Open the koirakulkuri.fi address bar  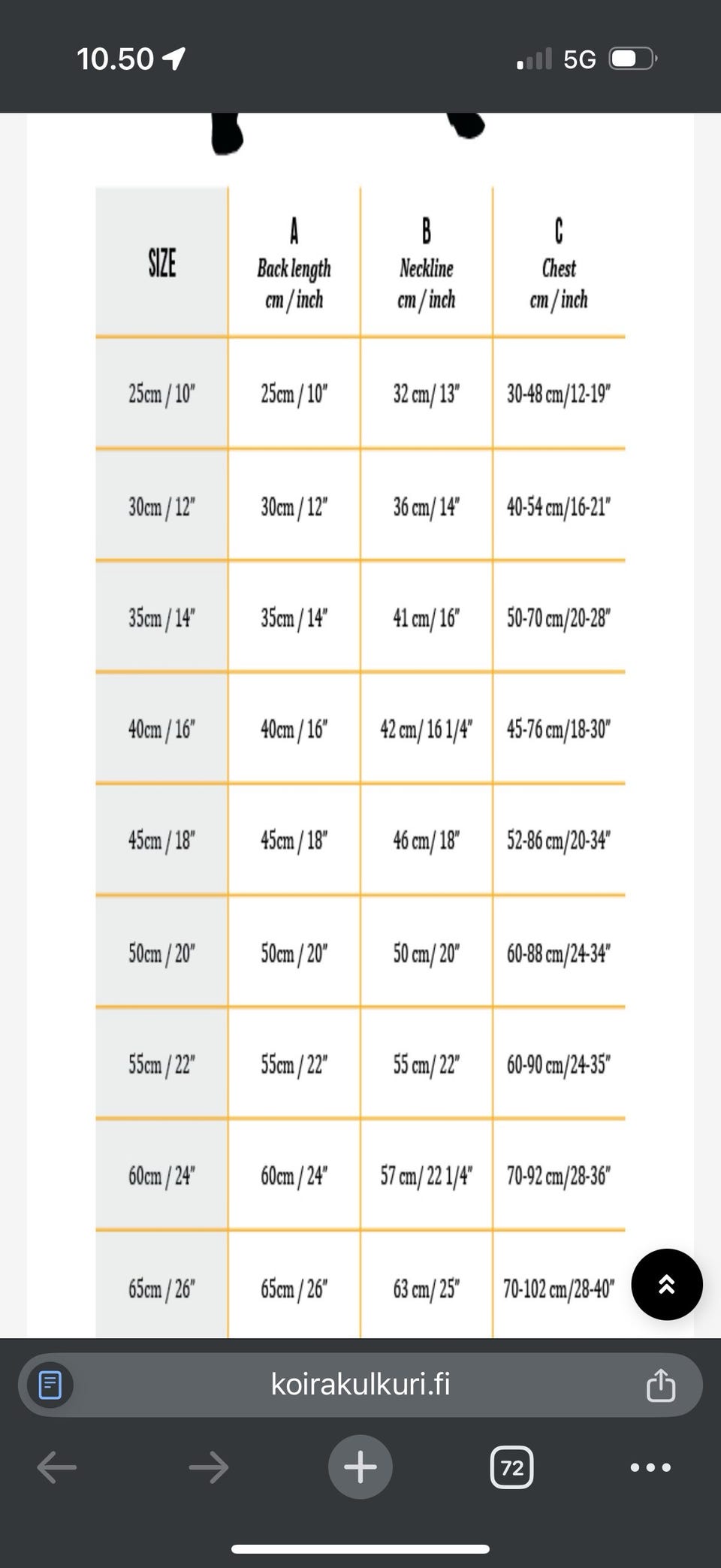[360, 1385]
